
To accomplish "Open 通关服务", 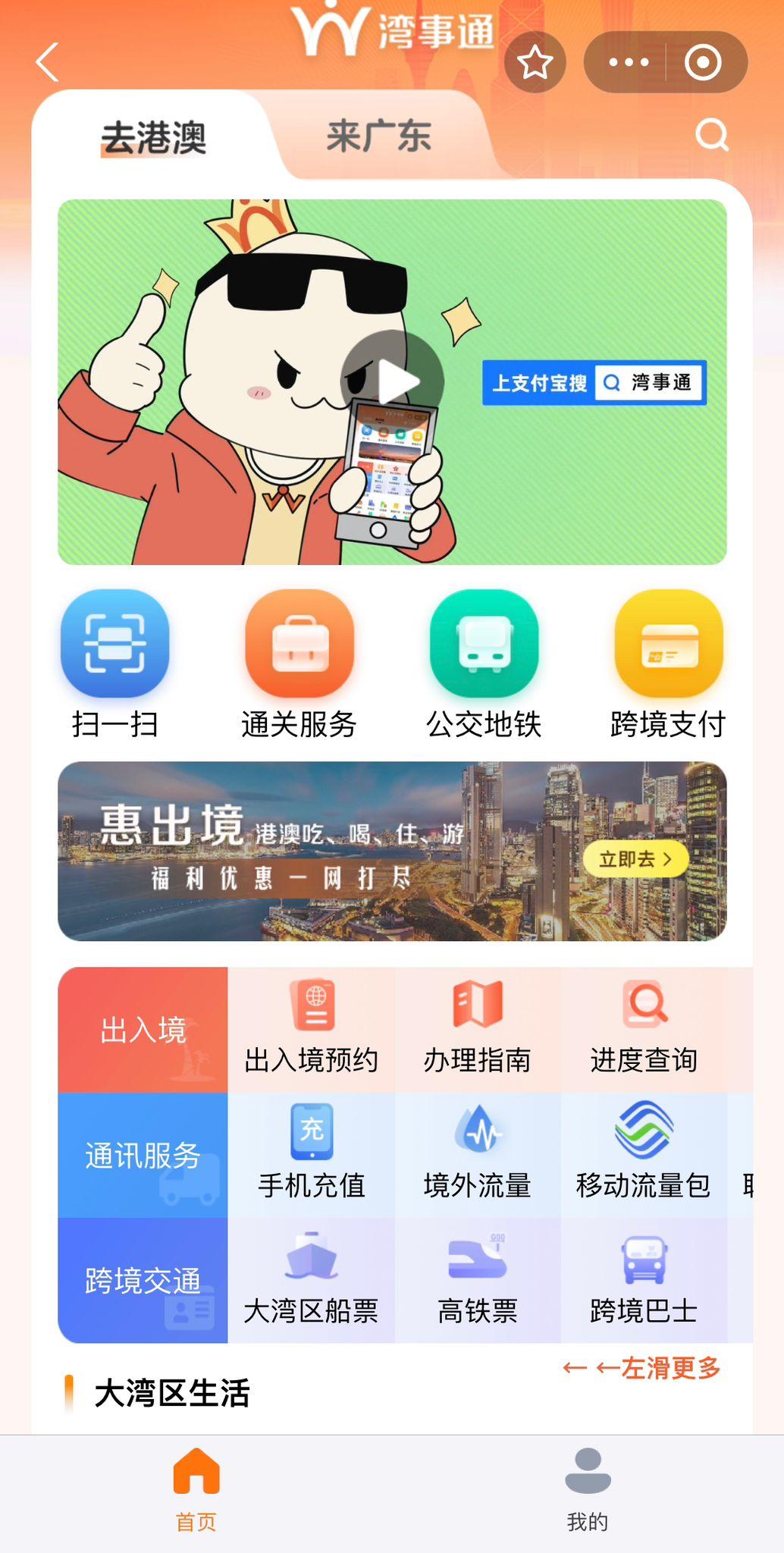I will (x=299, y=664).
